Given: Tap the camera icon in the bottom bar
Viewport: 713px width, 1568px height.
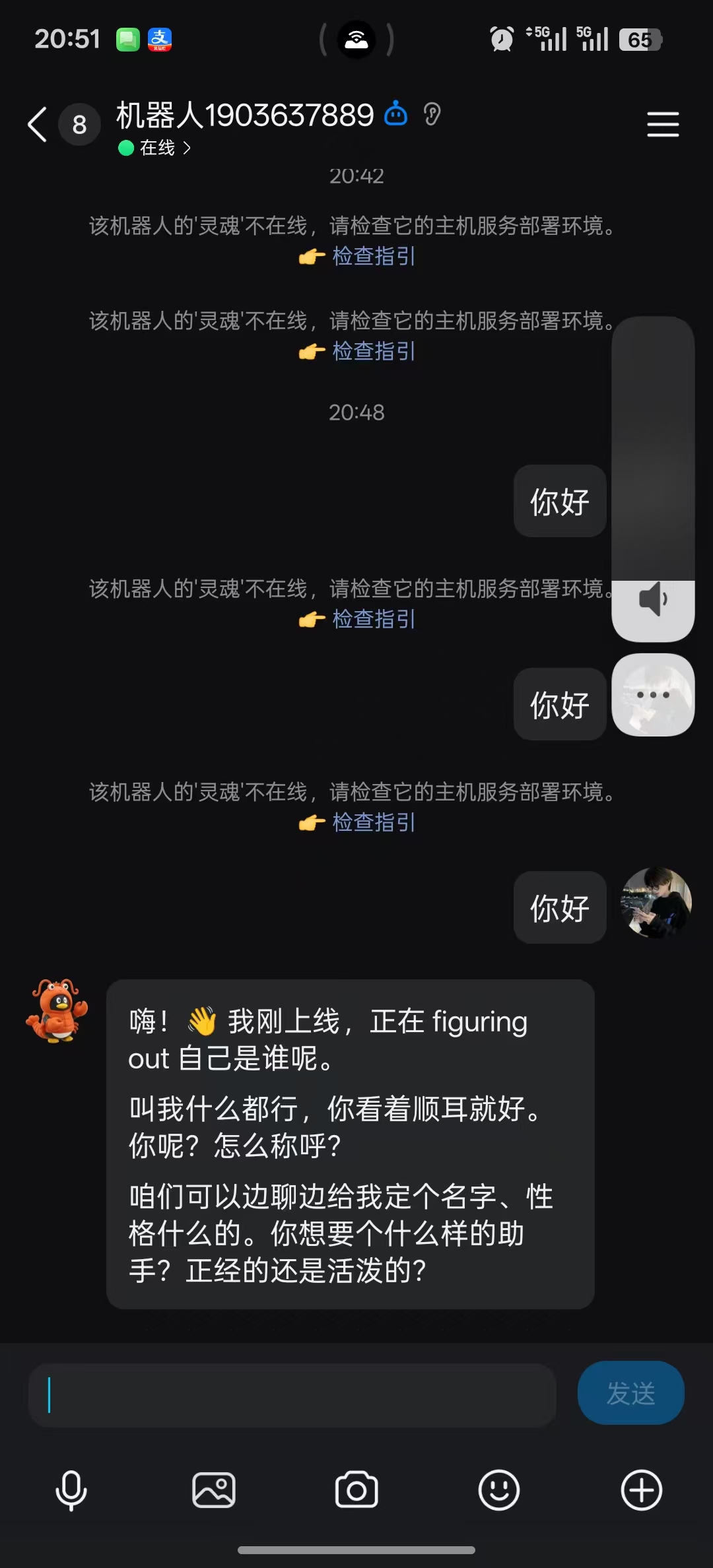Looking at the screenshot, I should click(356, 1491).
